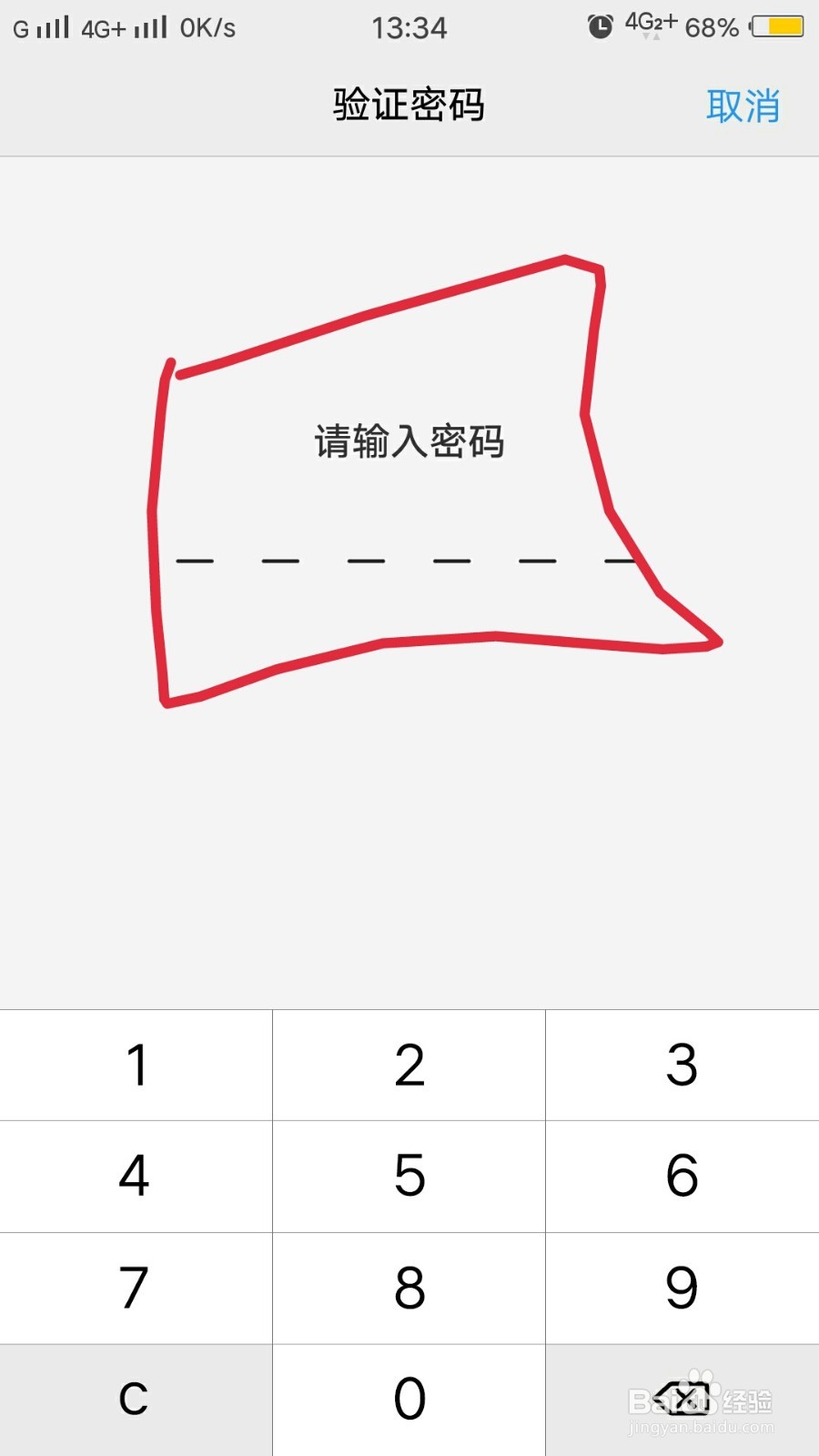Tap the battery indicator icon

coord(778,26)
